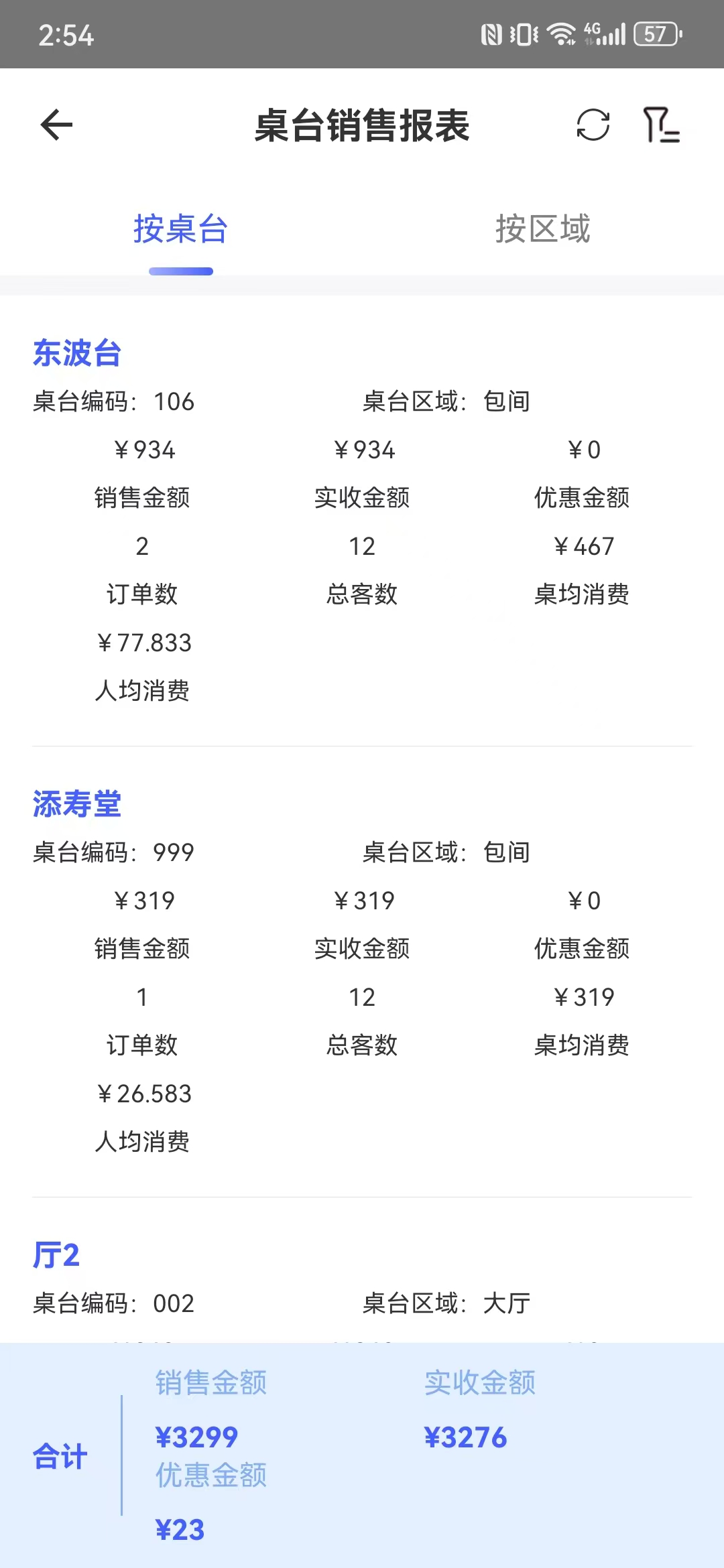Select the 按桌台 tab
Screen dimensions: 724x1568
pyautogui.click(x=180, y=229)
